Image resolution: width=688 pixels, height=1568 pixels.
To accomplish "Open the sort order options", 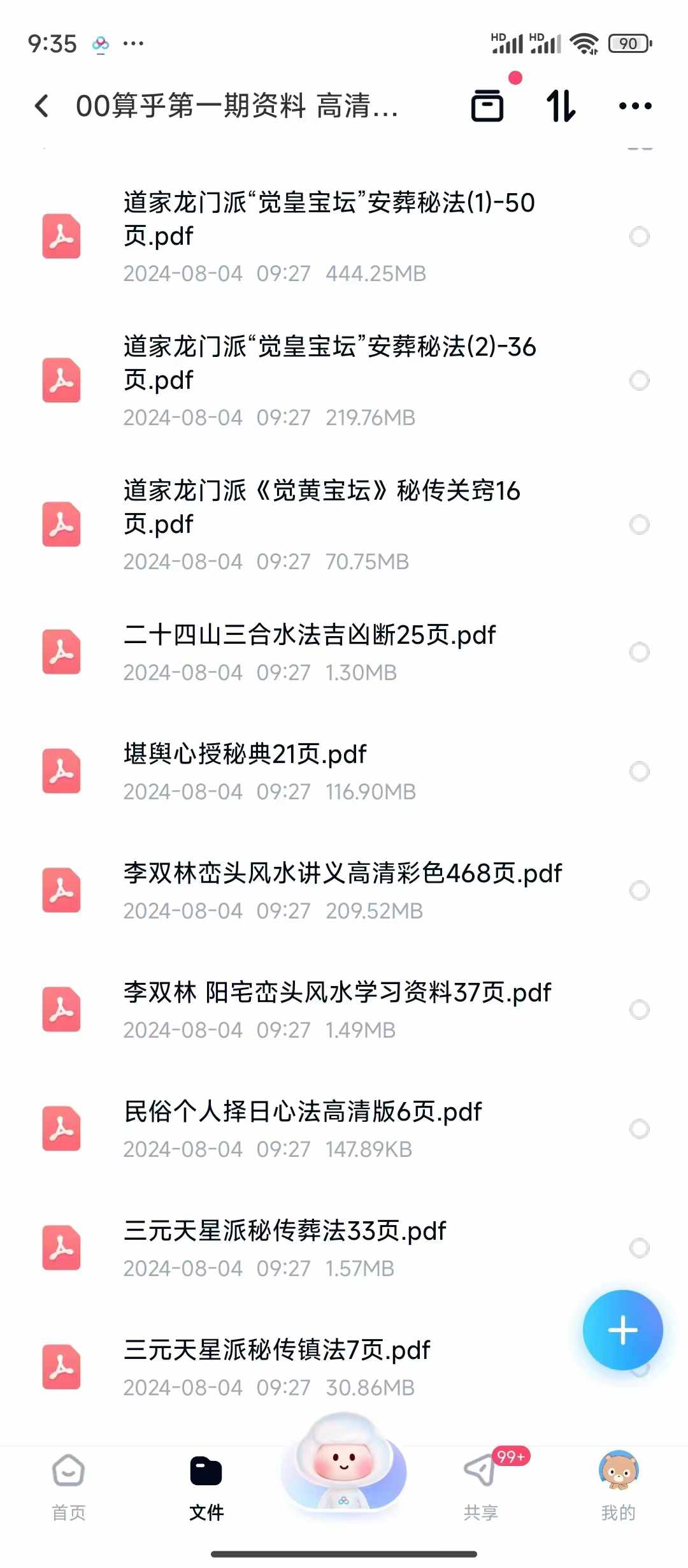I will click(x=561, y=106).
